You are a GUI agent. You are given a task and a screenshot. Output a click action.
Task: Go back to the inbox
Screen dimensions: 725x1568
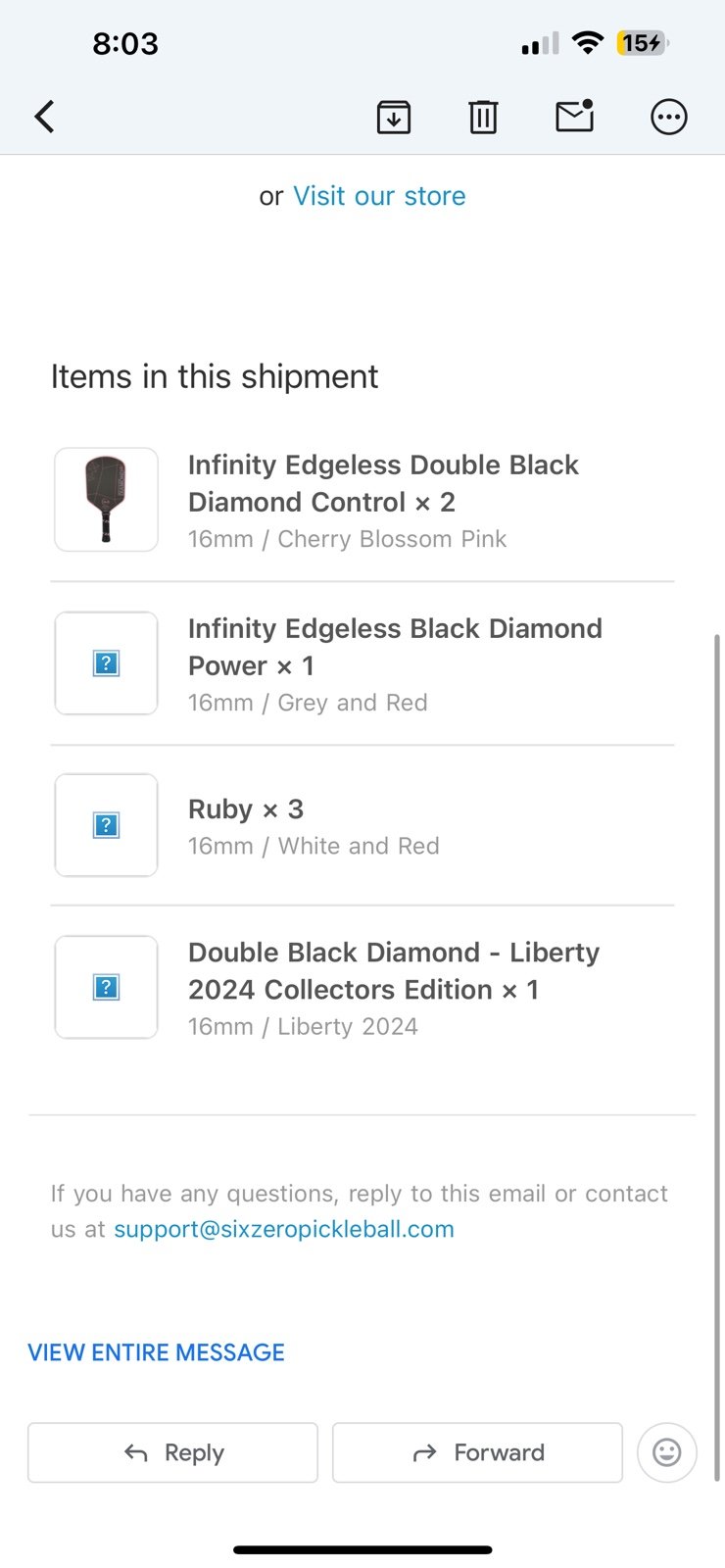tap(44, 117)
